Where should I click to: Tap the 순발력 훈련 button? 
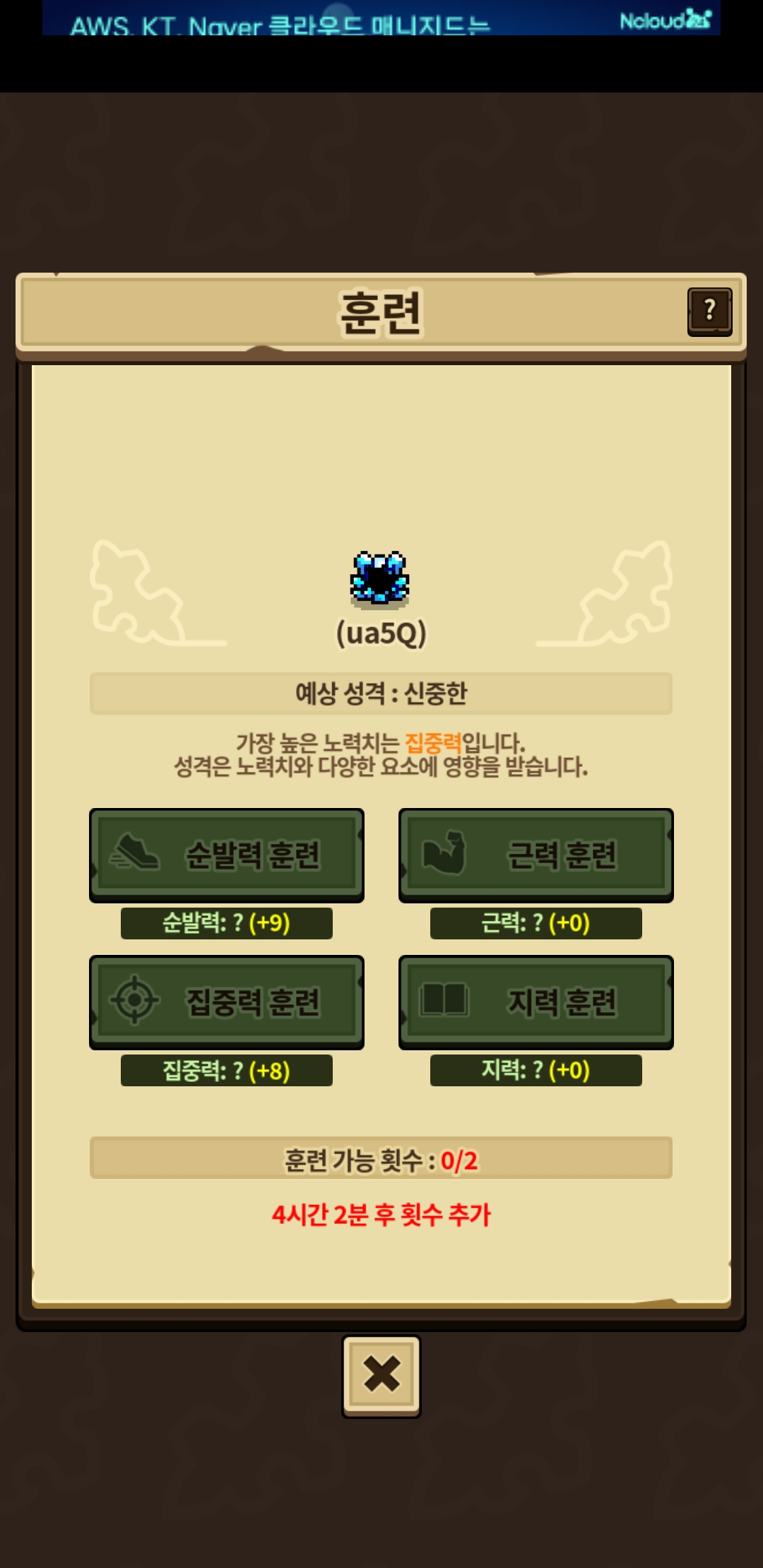click(227, 855)
